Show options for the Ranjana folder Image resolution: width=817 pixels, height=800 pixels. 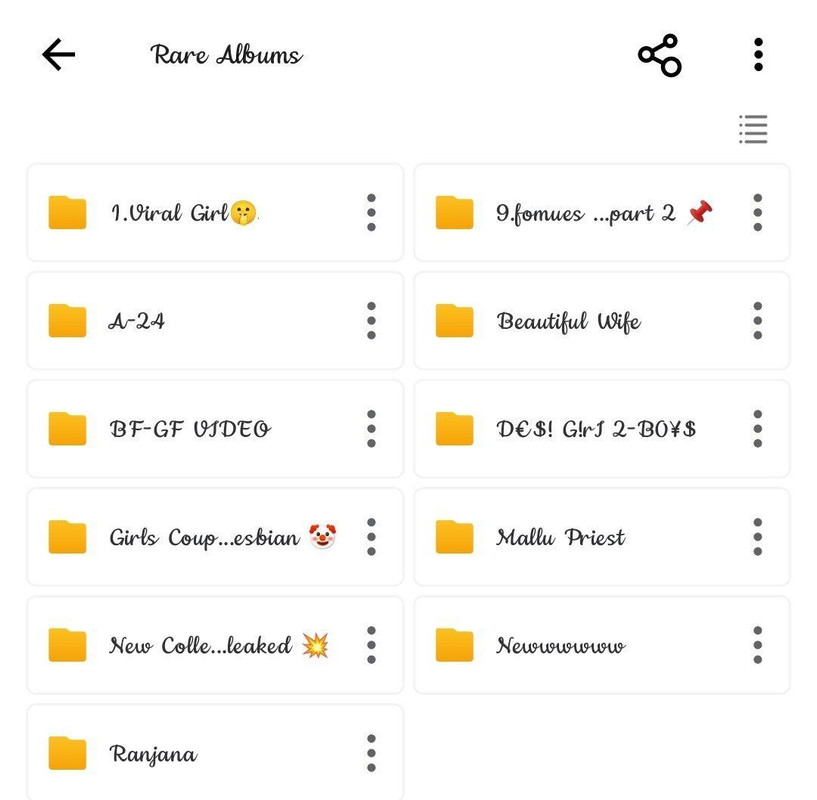coord(371,753)
